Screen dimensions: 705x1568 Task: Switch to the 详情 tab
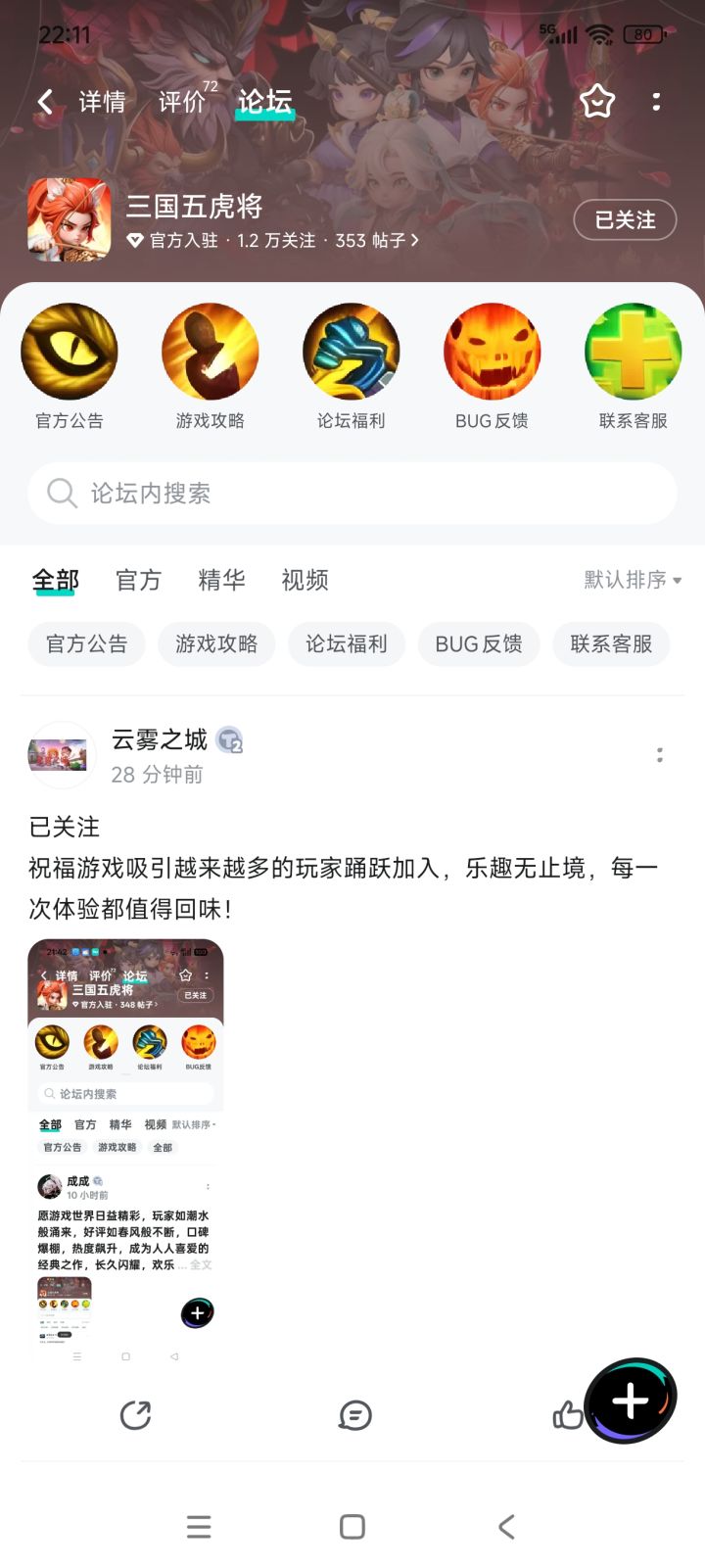coord(102,102)
